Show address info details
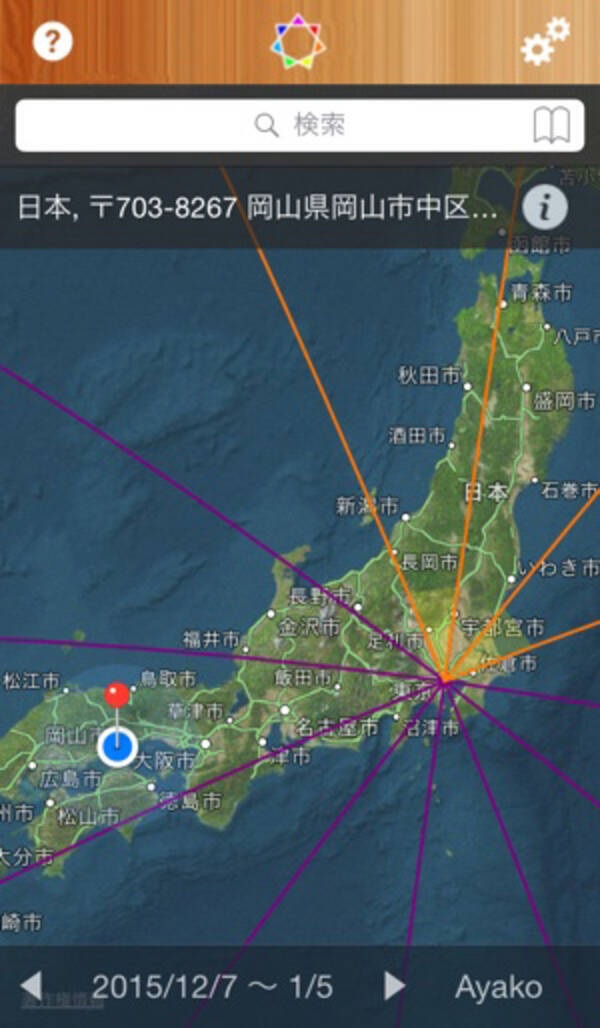Screen dimensions: 600x1028 tap(545, 207)
